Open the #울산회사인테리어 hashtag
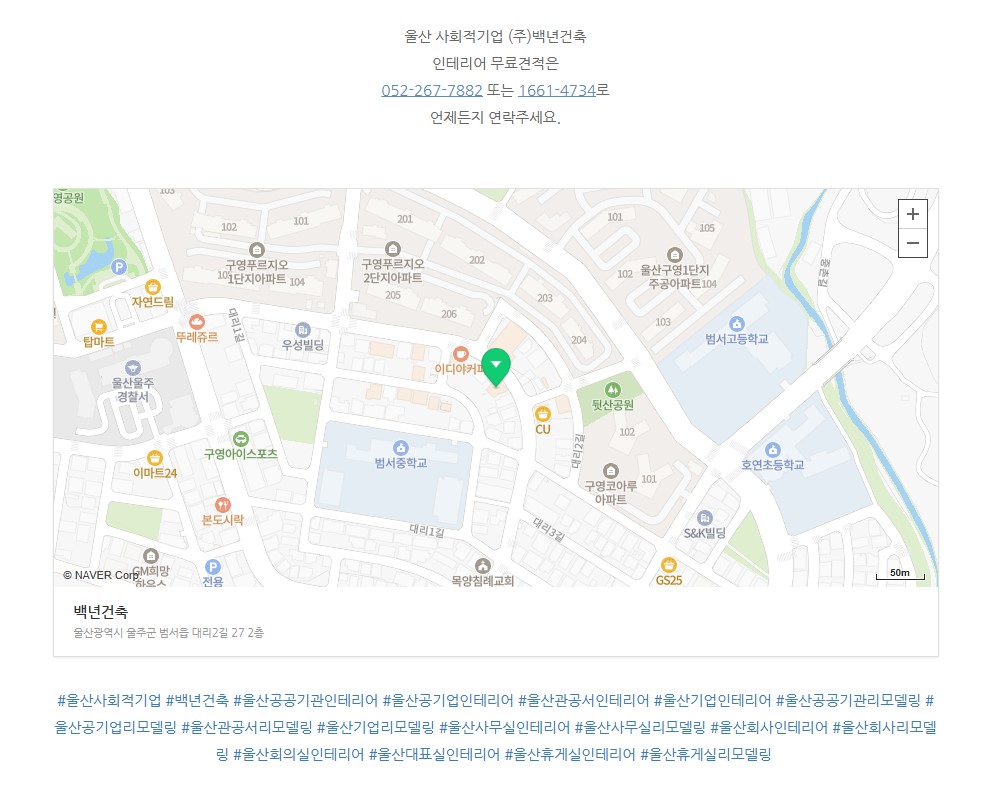The height and width of the screenshot is (801, 989). coord(769,727)
